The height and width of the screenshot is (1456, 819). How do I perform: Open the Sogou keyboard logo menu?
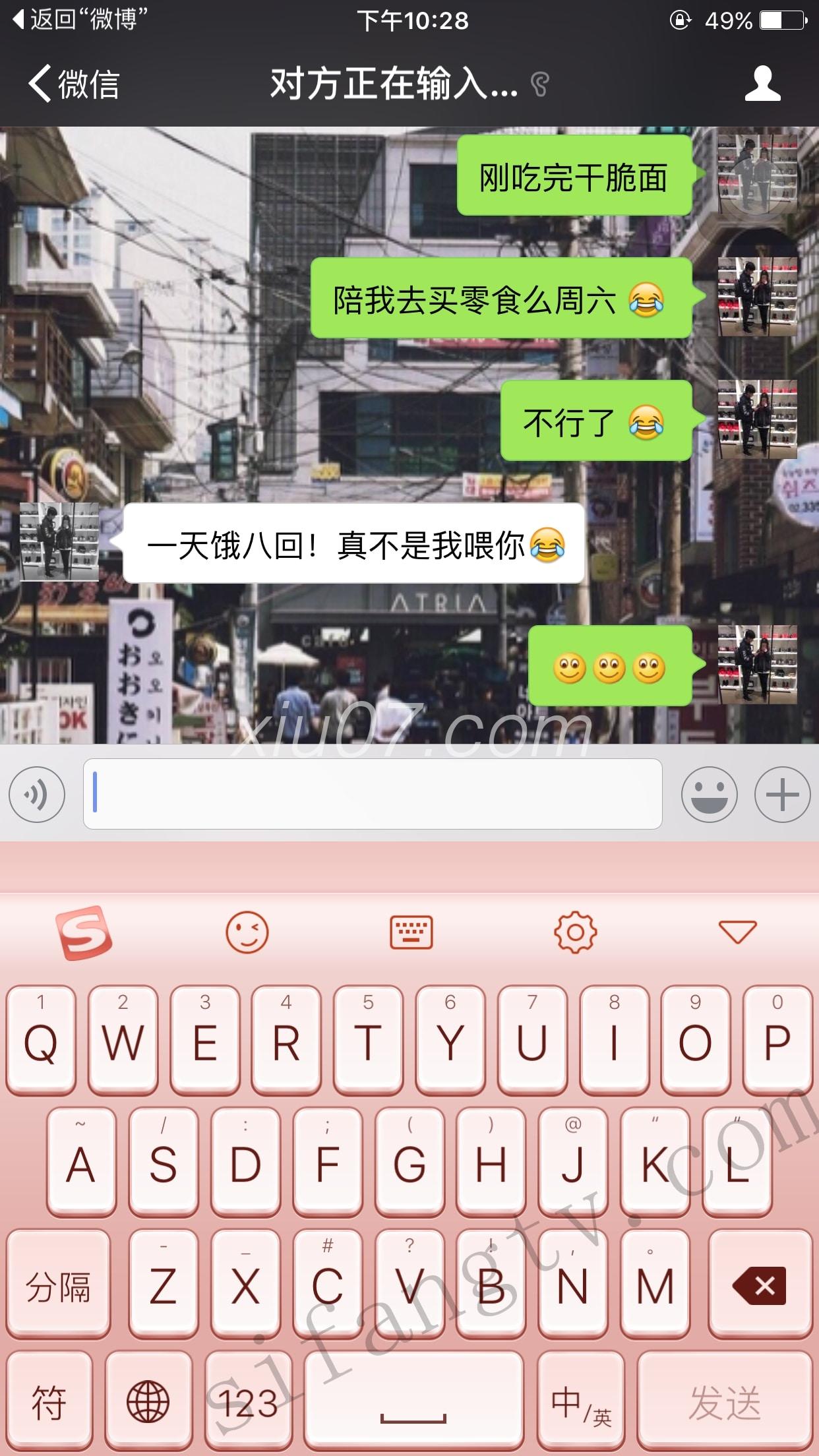coord(84,932)
